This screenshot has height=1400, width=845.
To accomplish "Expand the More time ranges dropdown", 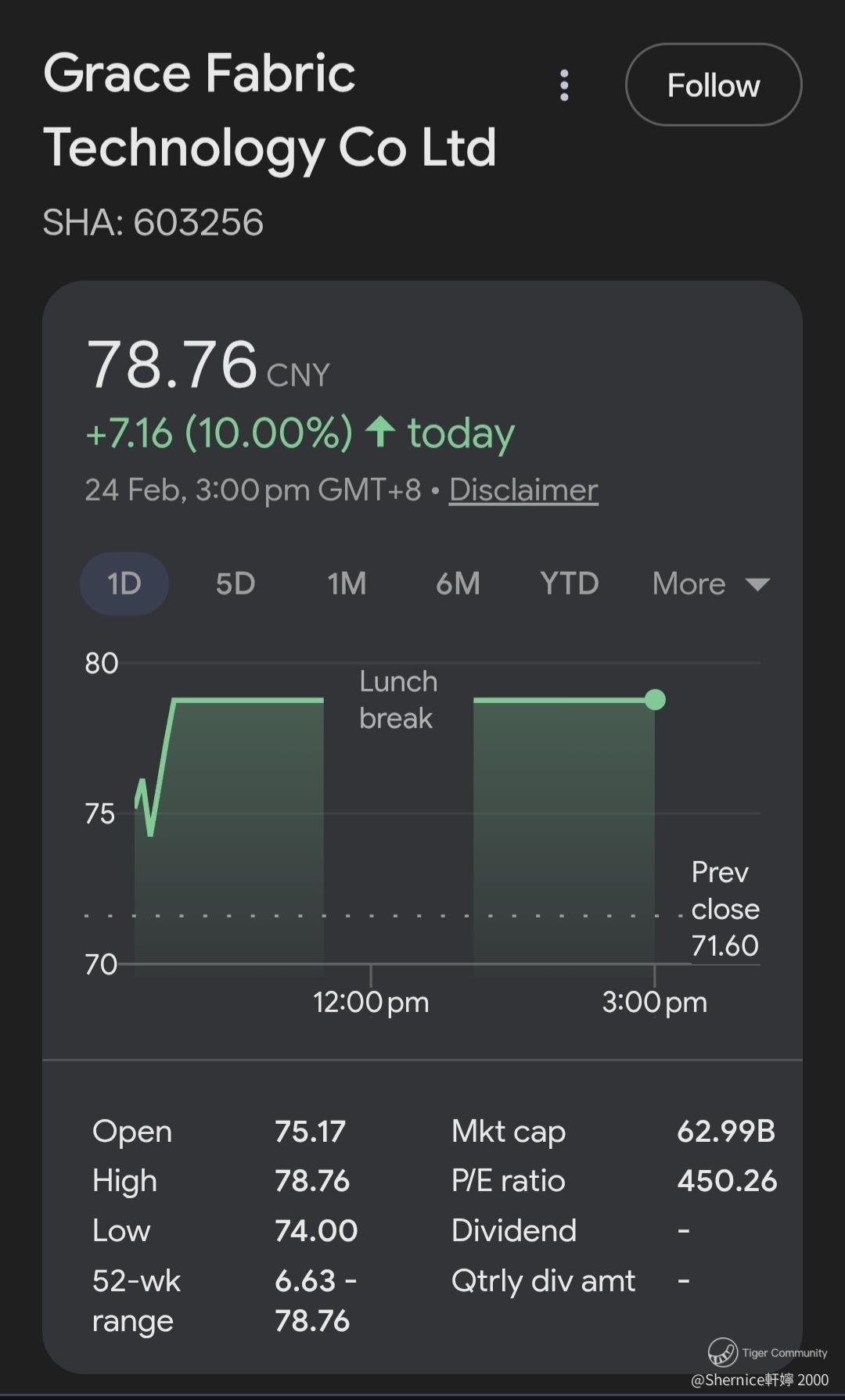I will (x=710, y=583).
